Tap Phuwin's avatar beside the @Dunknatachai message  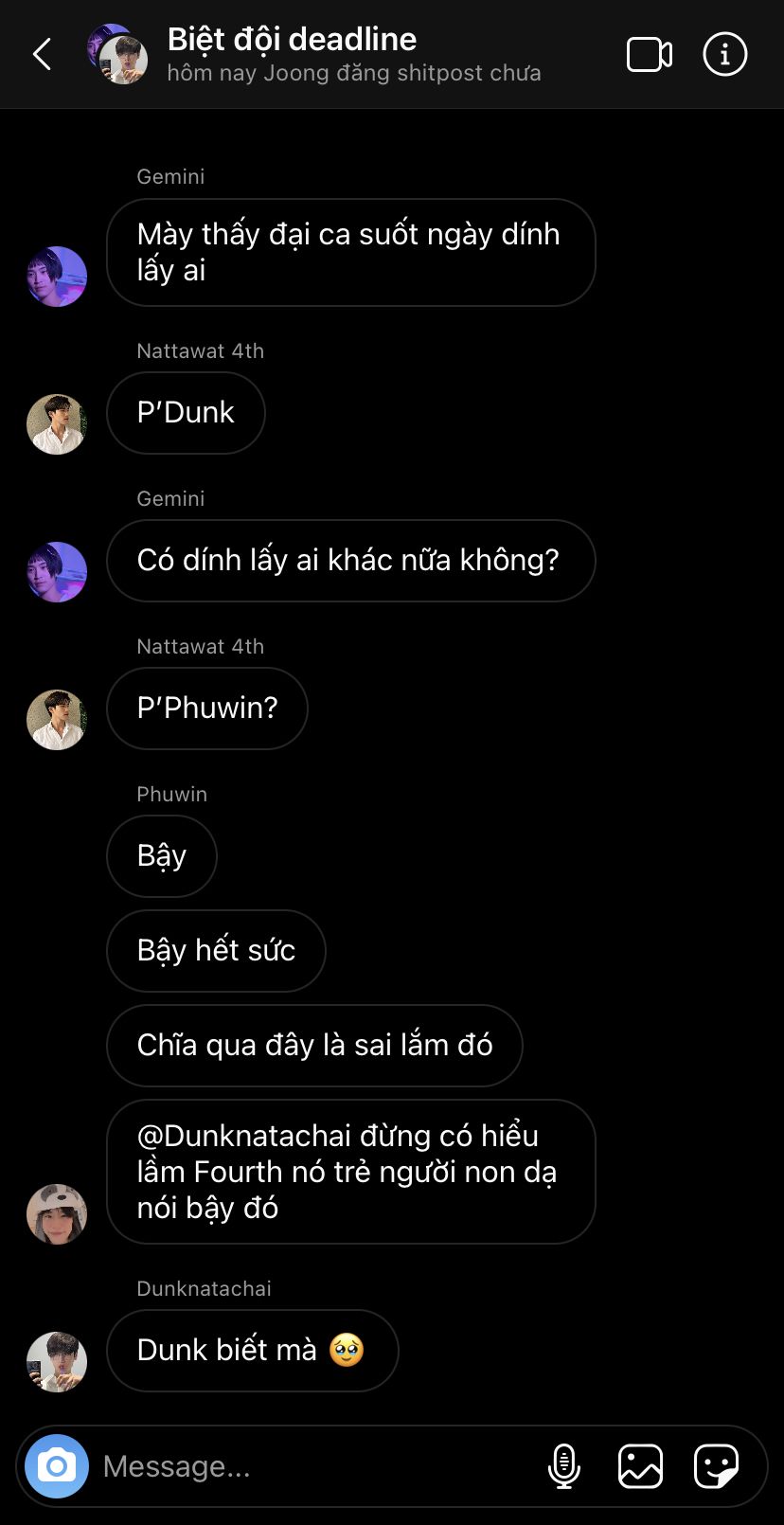(x=57, y=1213)
